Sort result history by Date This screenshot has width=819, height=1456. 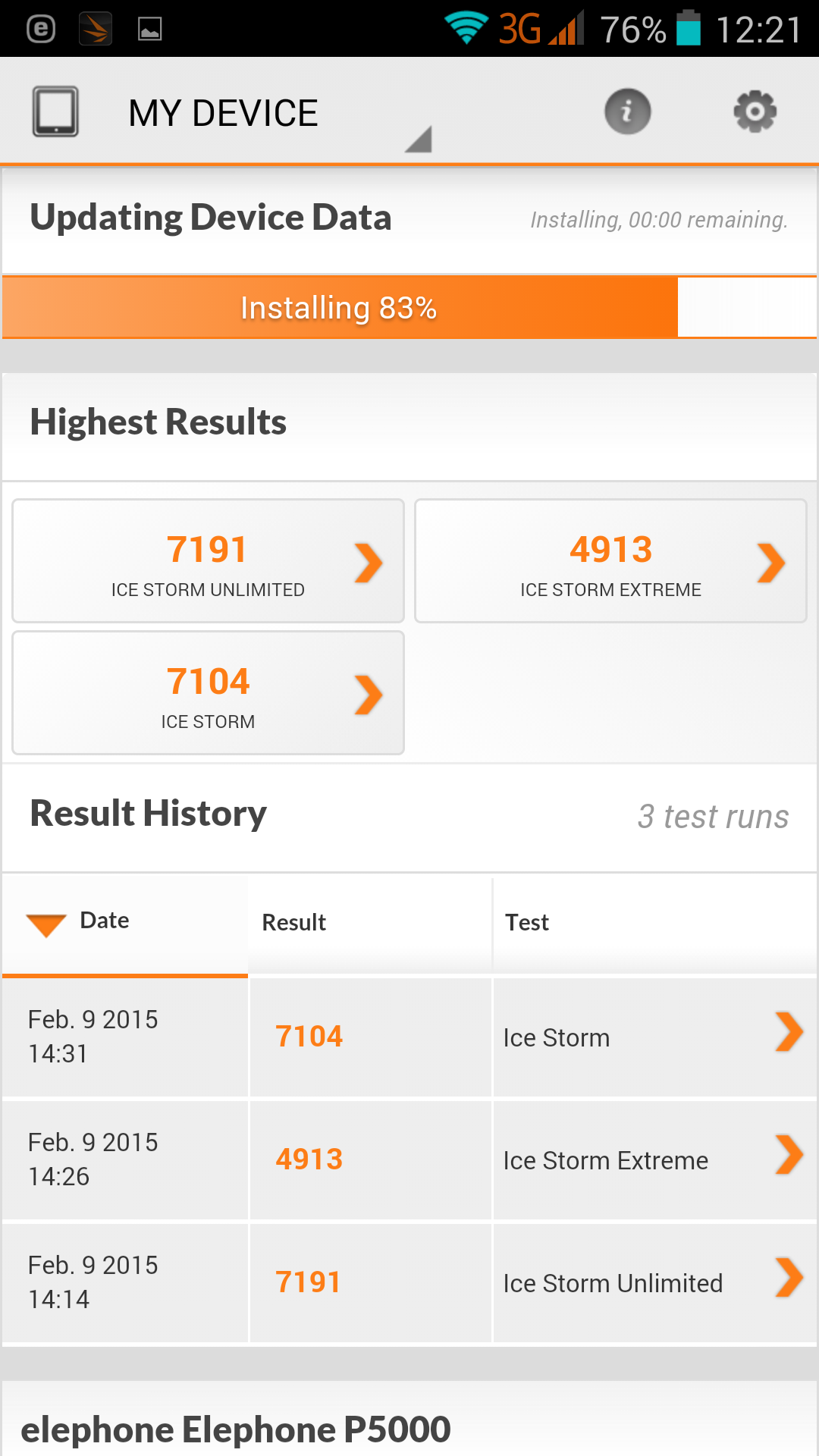[x=104, y=921]
